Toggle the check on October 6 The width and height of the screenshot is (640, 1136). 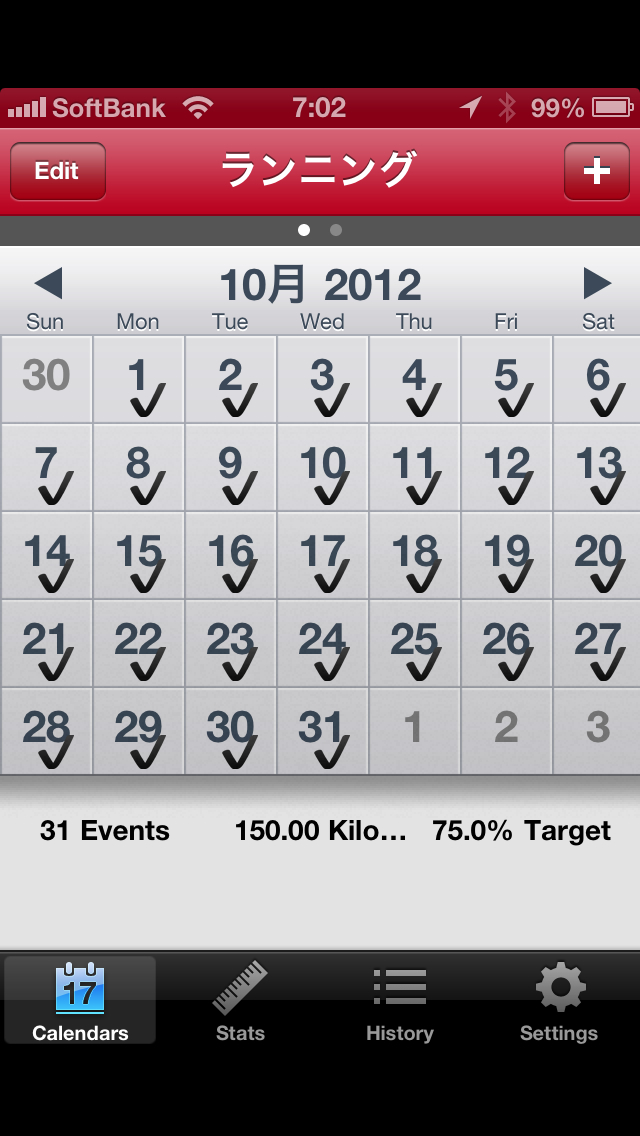coord(598,380)
